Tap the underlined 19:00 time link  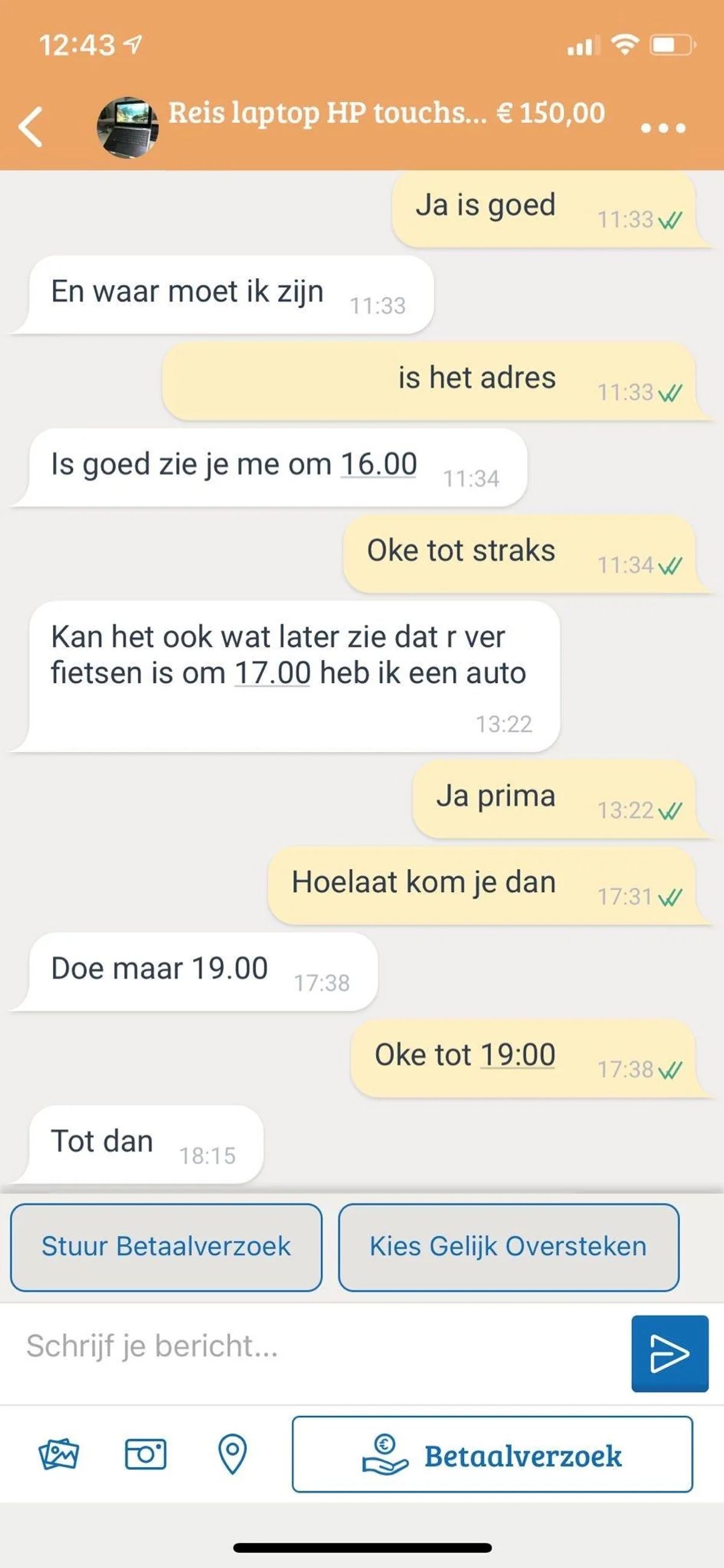518,1055
